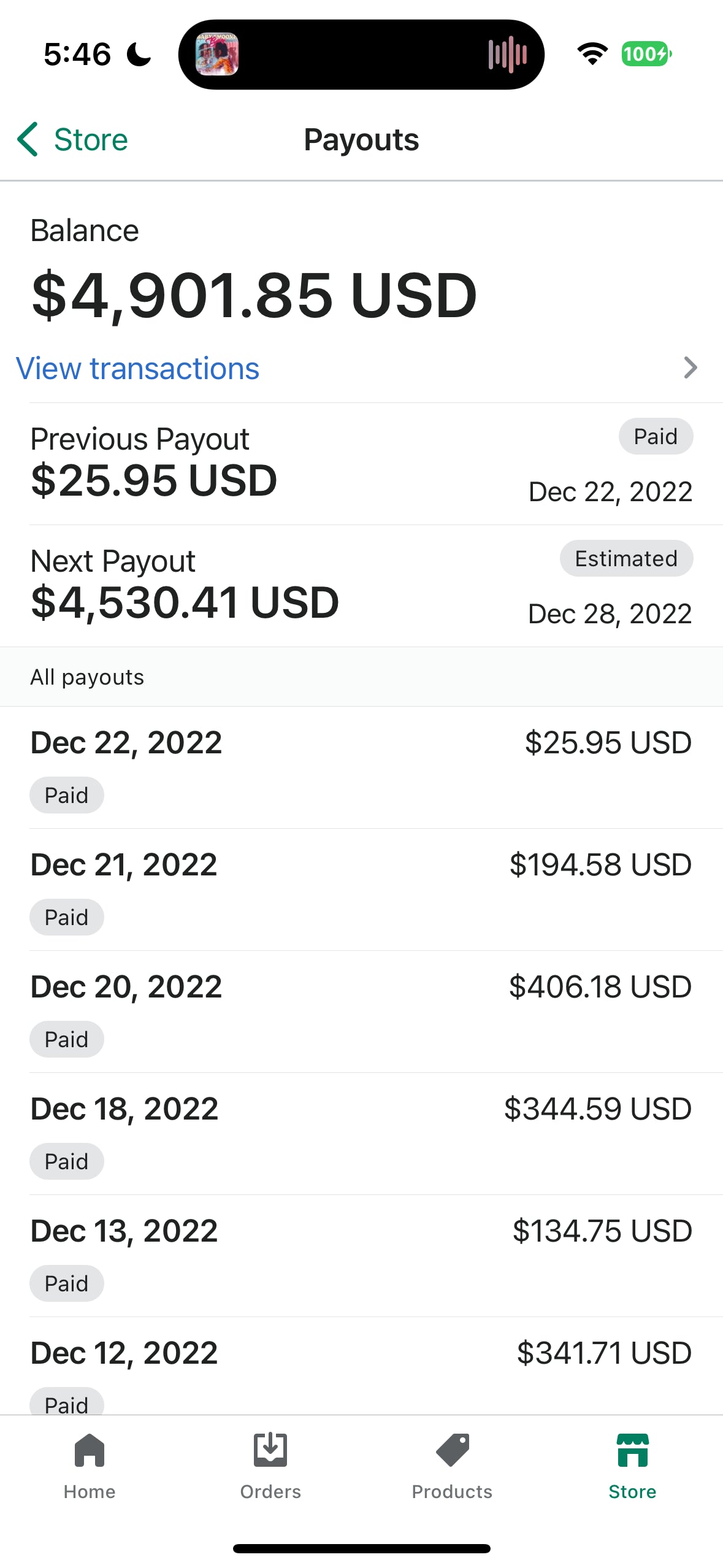Switch to the Home tab

tap(90, 1466)
